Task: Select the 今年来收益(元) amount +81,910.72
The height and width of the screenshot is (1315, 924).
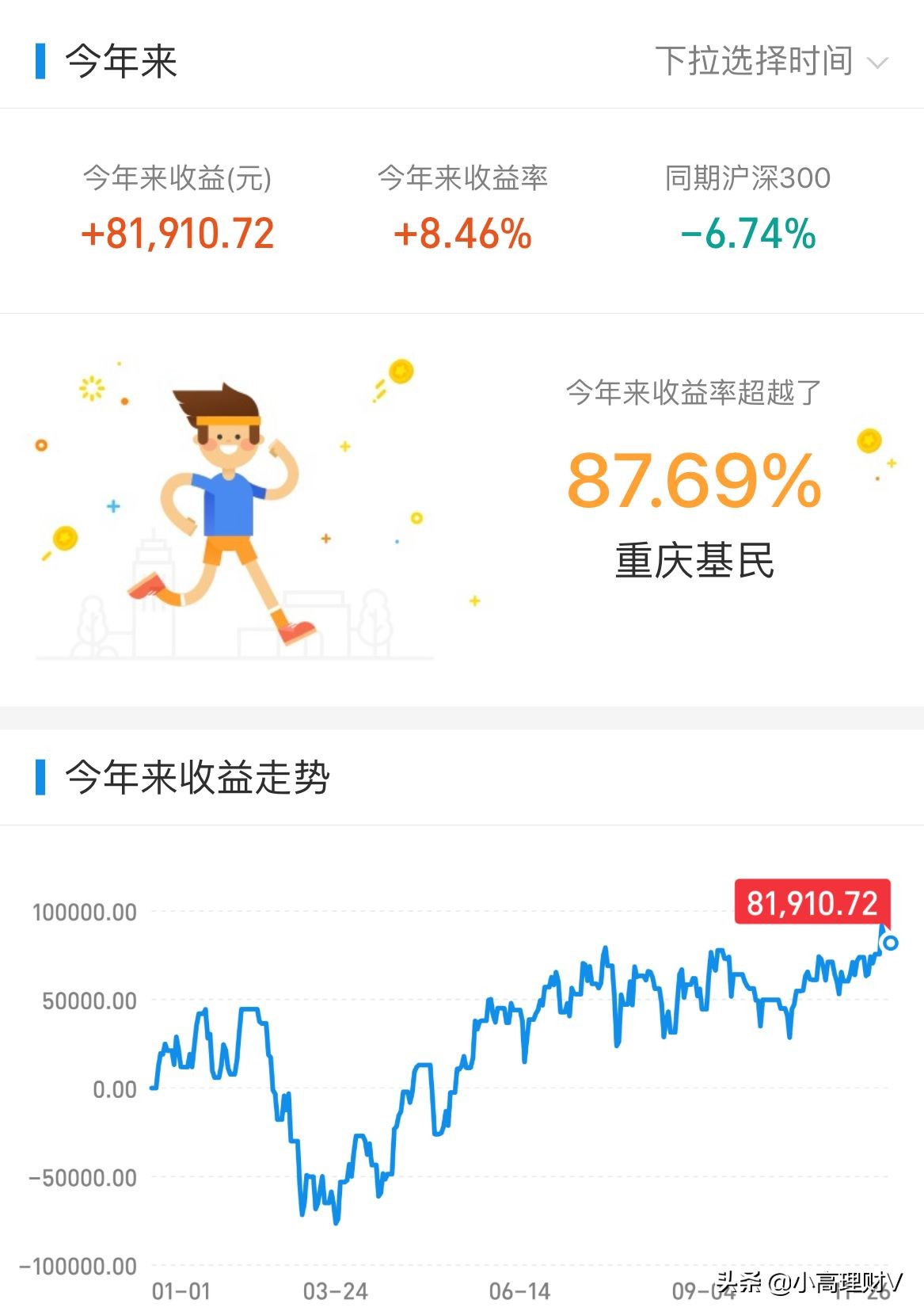Action: (176, 234)
